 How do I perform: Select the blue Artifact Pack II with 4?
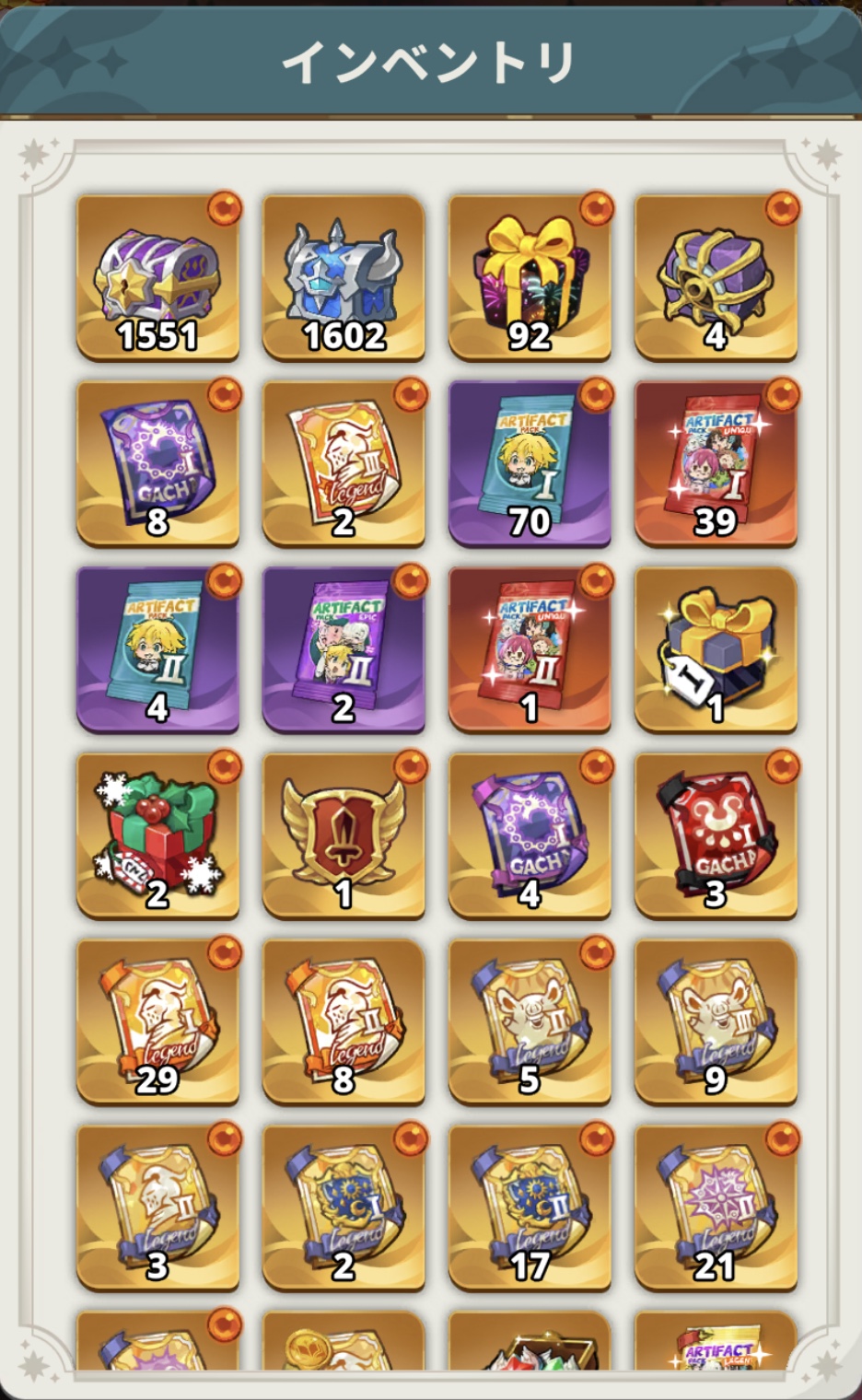[157, 650]
